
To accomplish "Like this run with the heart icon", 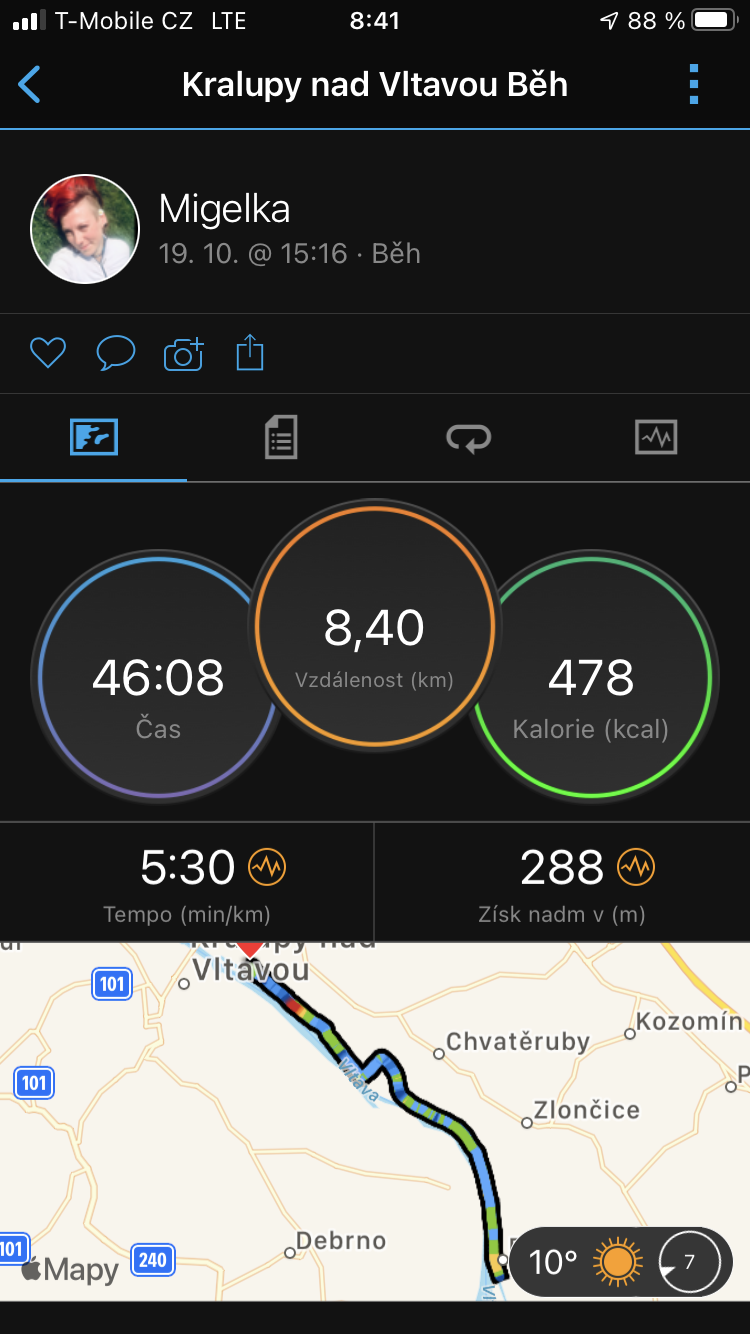I will click(x=47, y=353).
